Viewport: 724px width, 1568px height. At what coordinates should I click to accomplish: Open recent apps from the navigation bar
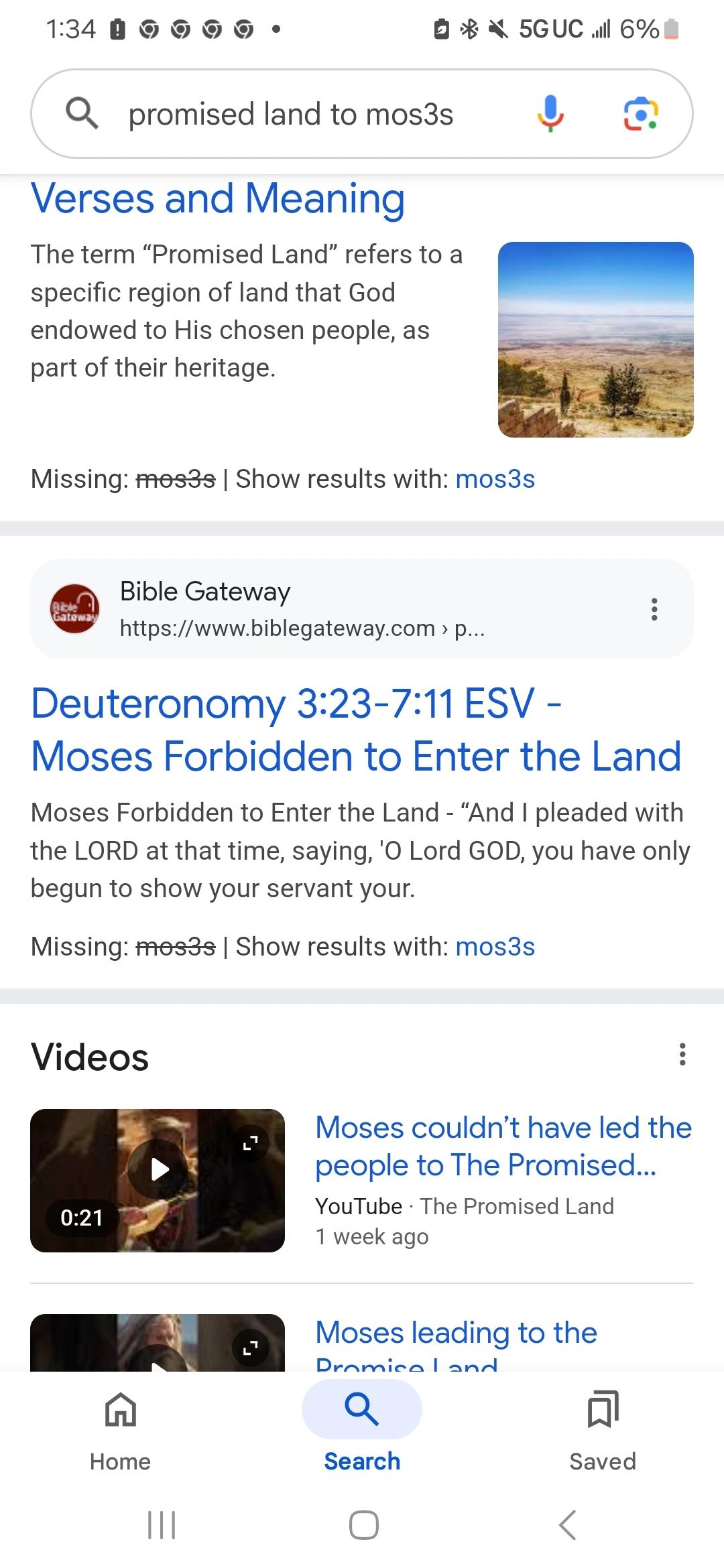(162, 1525)
